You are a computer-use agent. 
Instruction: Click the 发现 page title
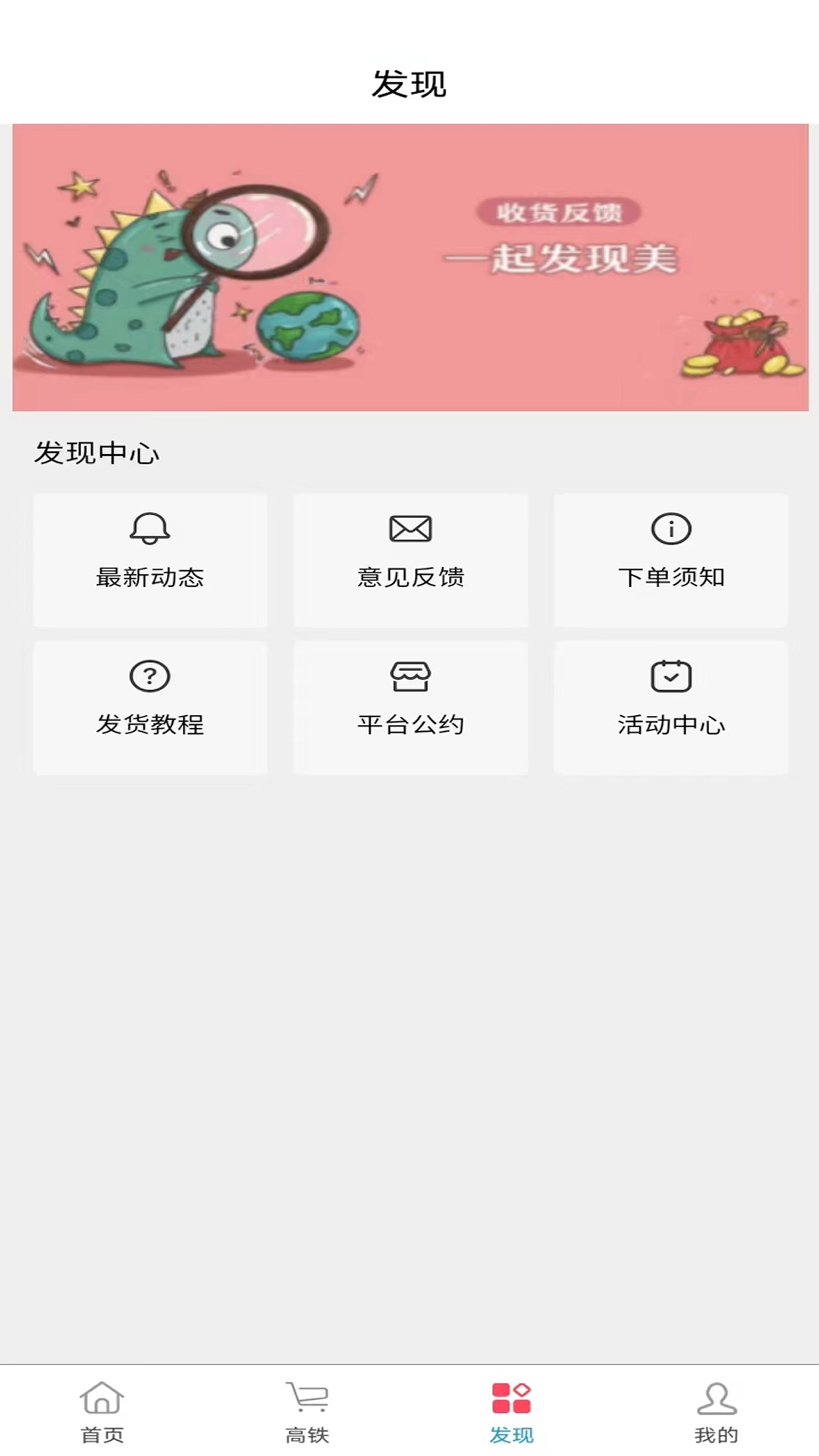point(409,85)
